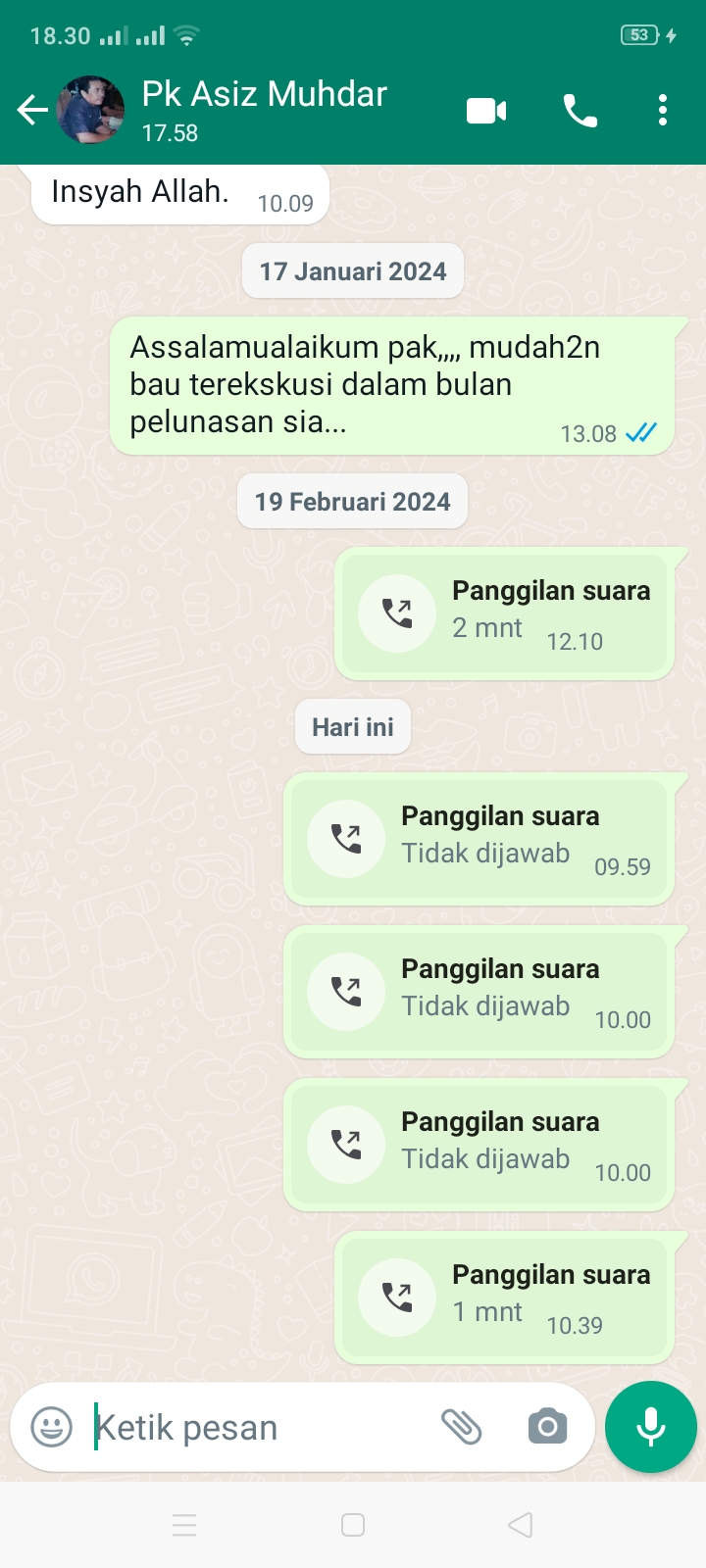Attach a file with the paperclip icon
This screenshot has width=706, height=1568.
(461, 1427)
